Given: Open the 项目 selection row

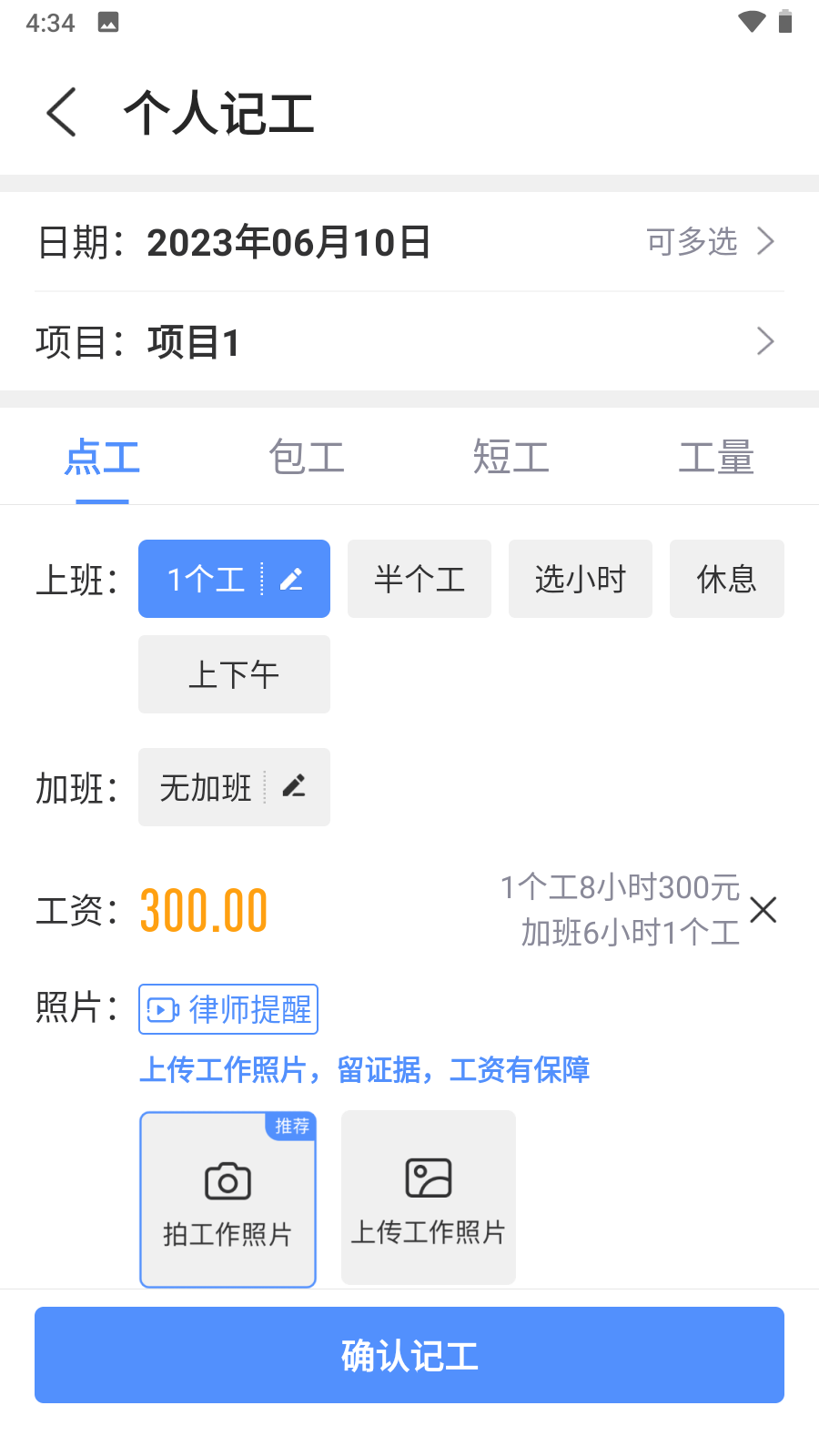Looking at the screenshot, I should 409,342.
